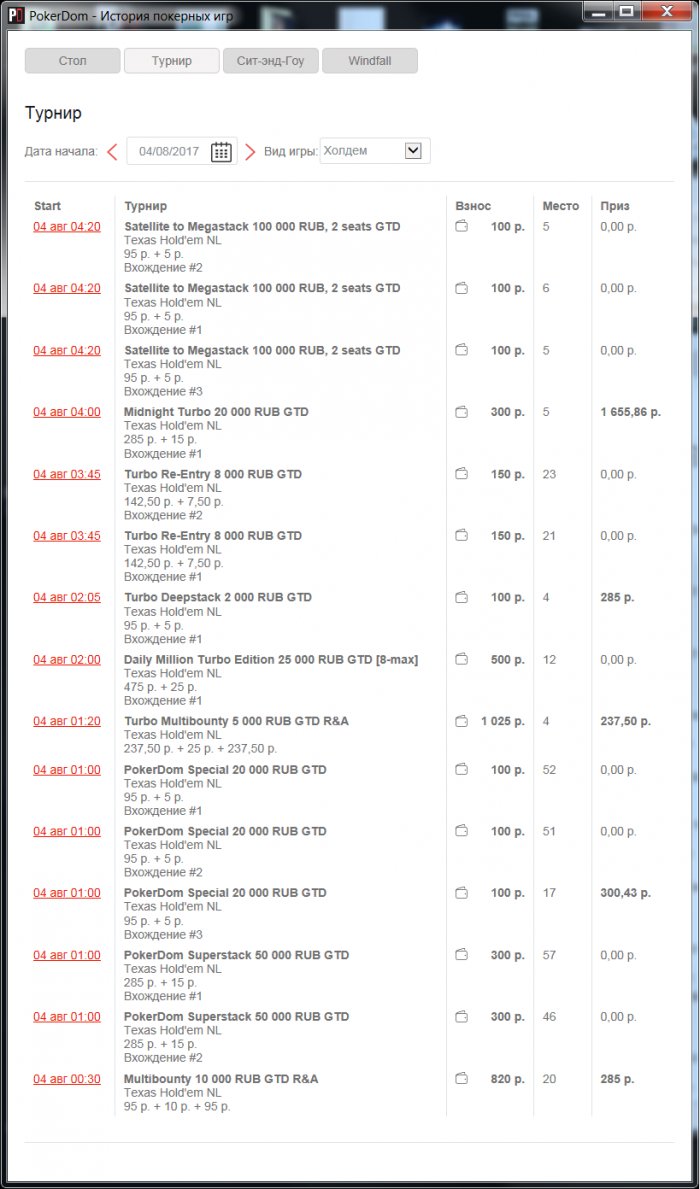Minimize the PokerDom window
700x1189 pixels.
pos(597,11)
